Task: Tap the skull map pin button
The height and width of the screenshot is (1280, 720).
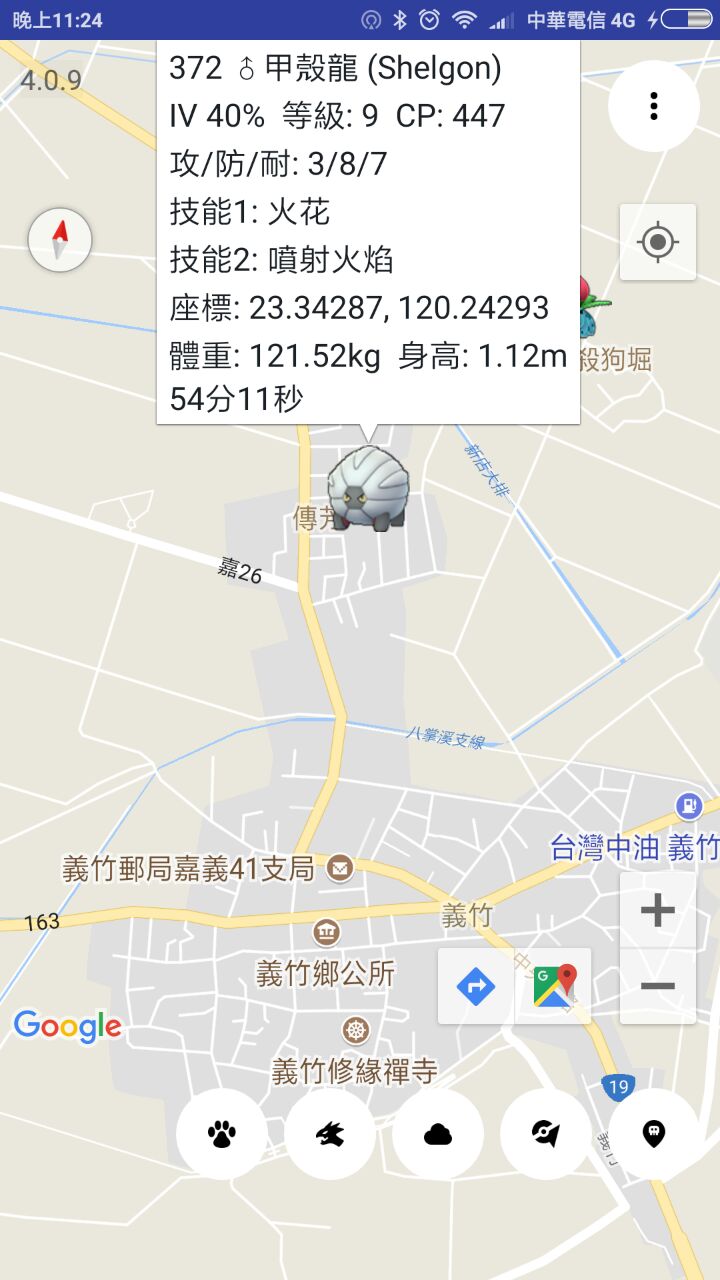Action: pyautogui.click(x=654, y=1134)
